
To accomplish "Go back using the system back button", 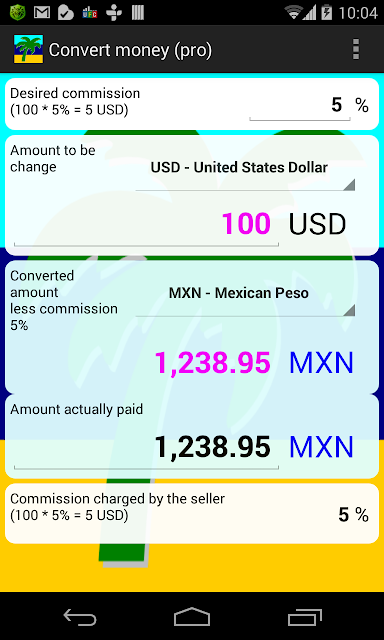I will point(80,616).
